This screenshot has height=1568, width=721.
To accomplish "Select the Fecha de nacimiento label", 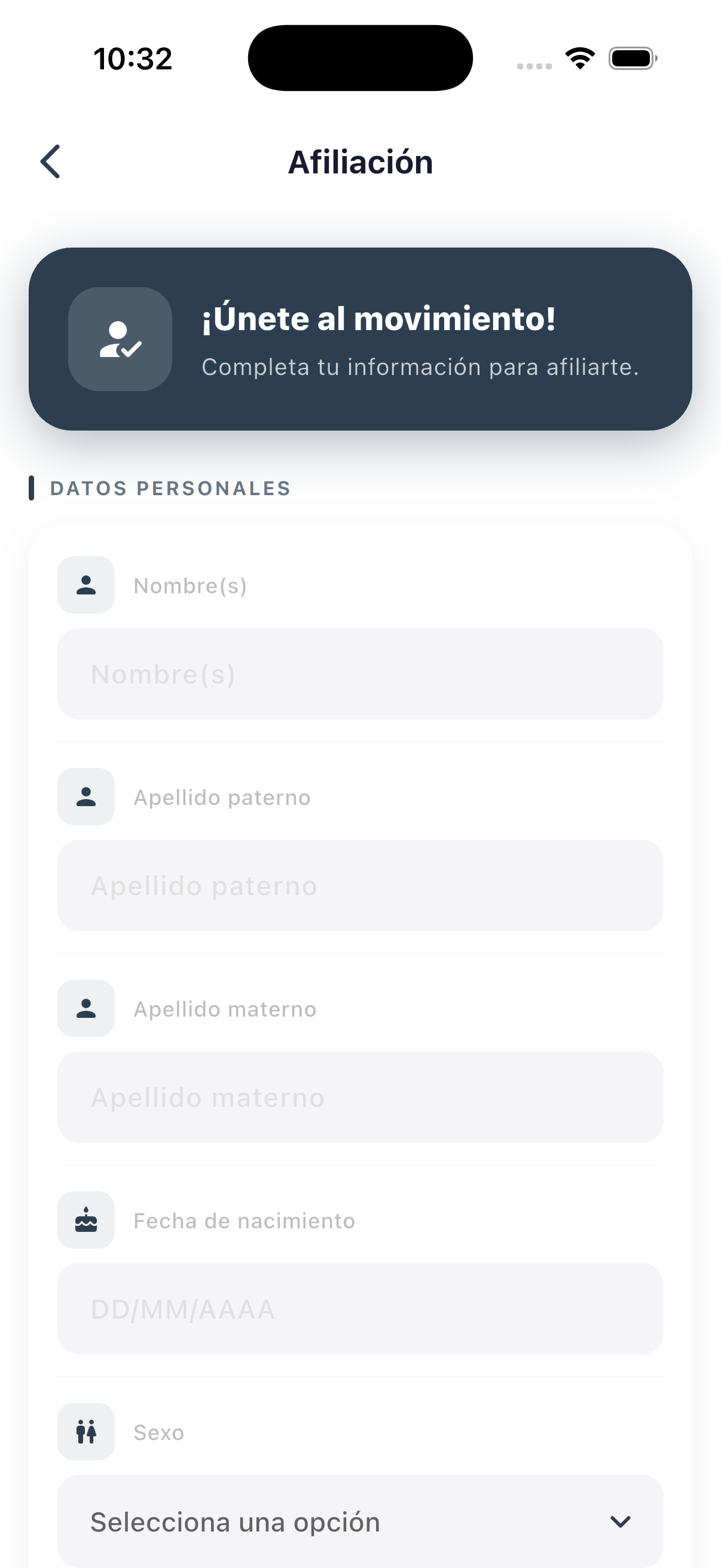I will click(x=243, y=1220).
